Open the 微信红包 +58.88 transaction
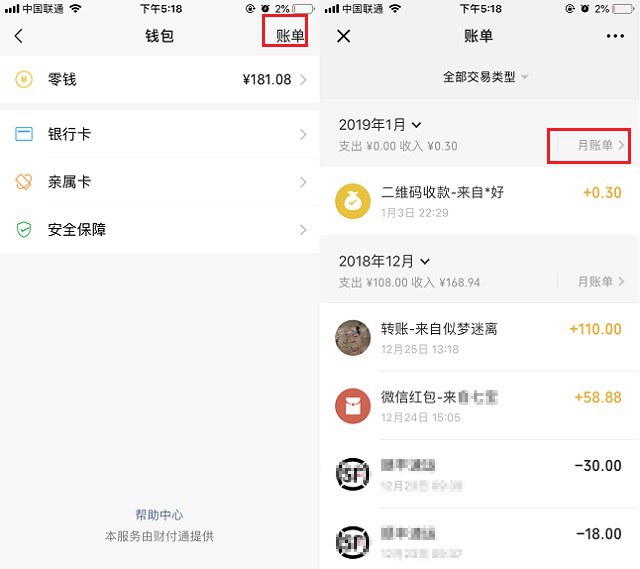Viewport: 640px width, 569px height. click(x=480, y=405)
